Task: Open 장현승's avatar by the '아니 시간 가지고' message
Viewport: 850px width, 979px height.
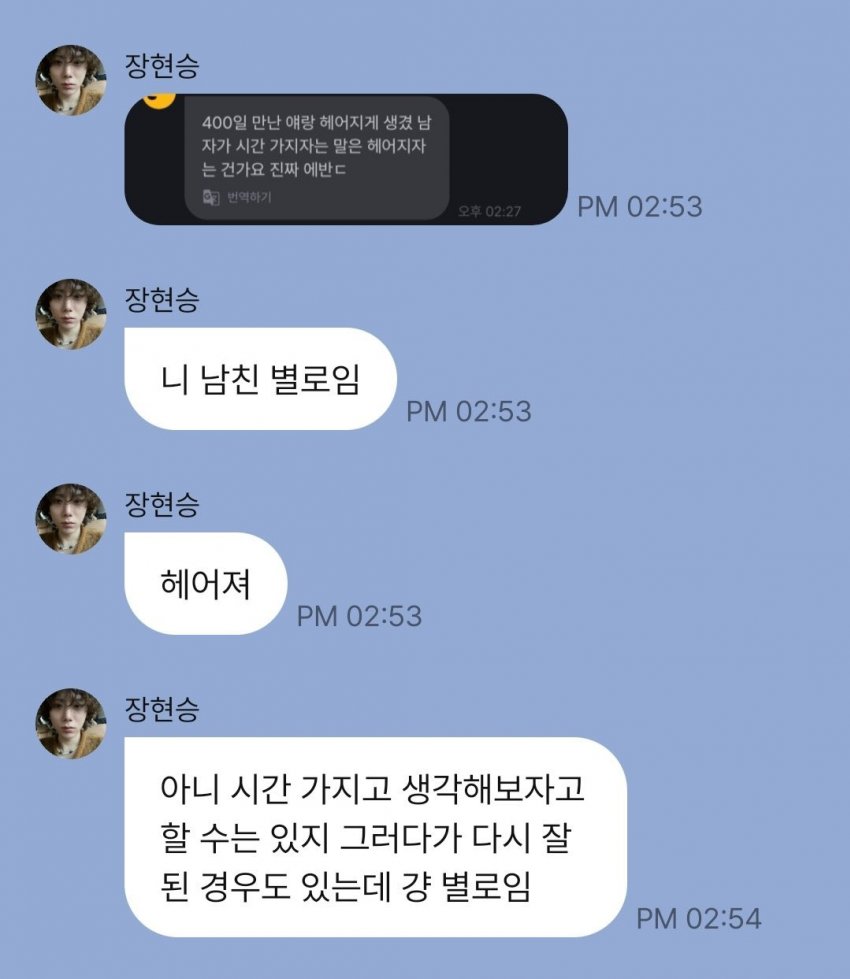Action: pos(71,723)
